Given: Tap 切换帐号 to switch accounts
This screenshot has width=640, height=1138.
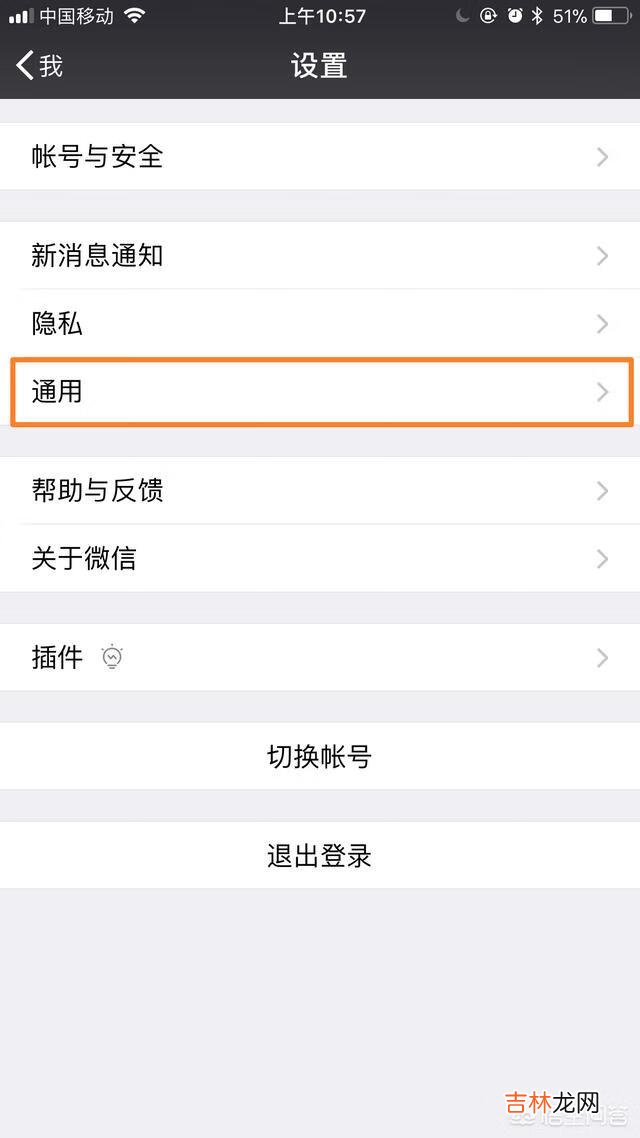Looking at the screenshot, I should pos(320,757).
